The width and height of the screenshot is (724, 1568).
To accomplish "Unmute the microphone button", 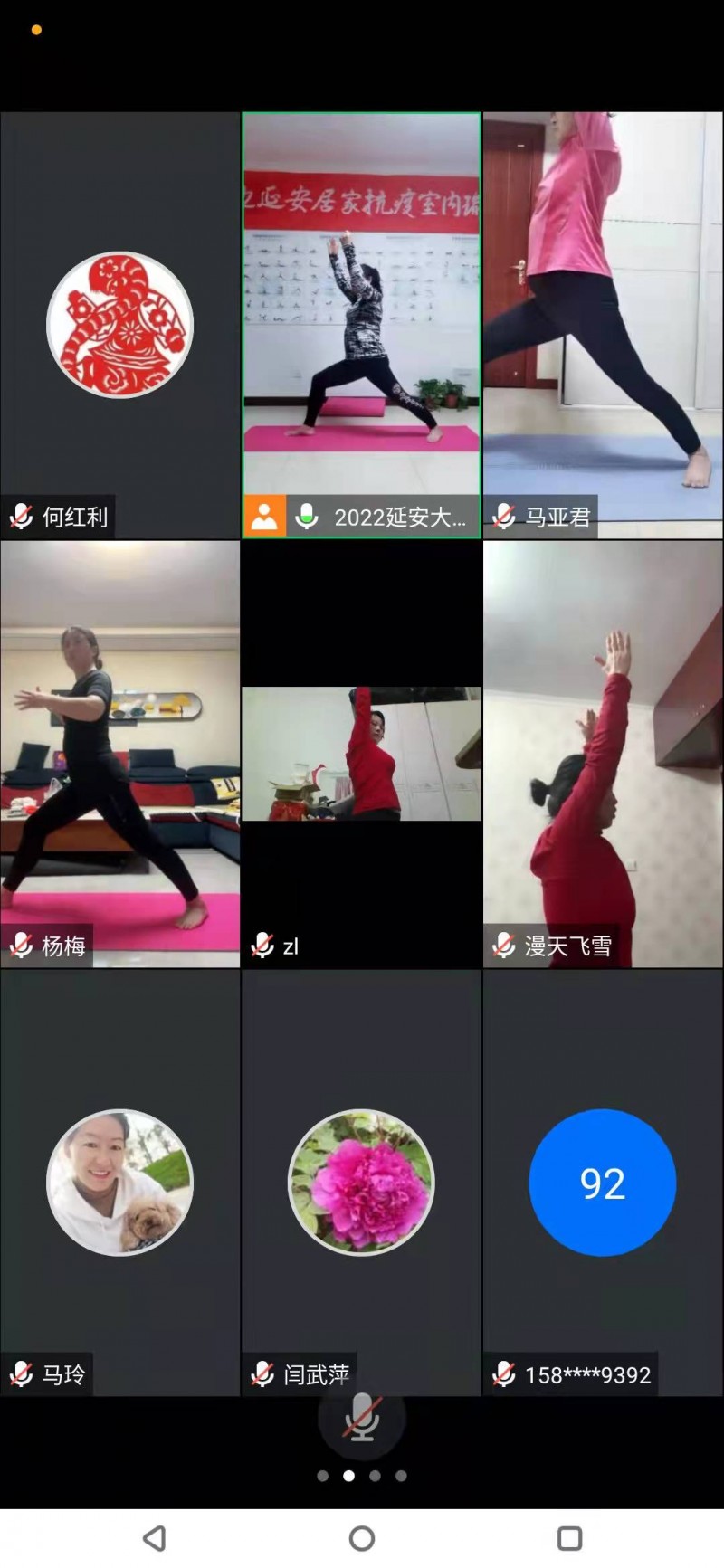I will pos(362,1418).
